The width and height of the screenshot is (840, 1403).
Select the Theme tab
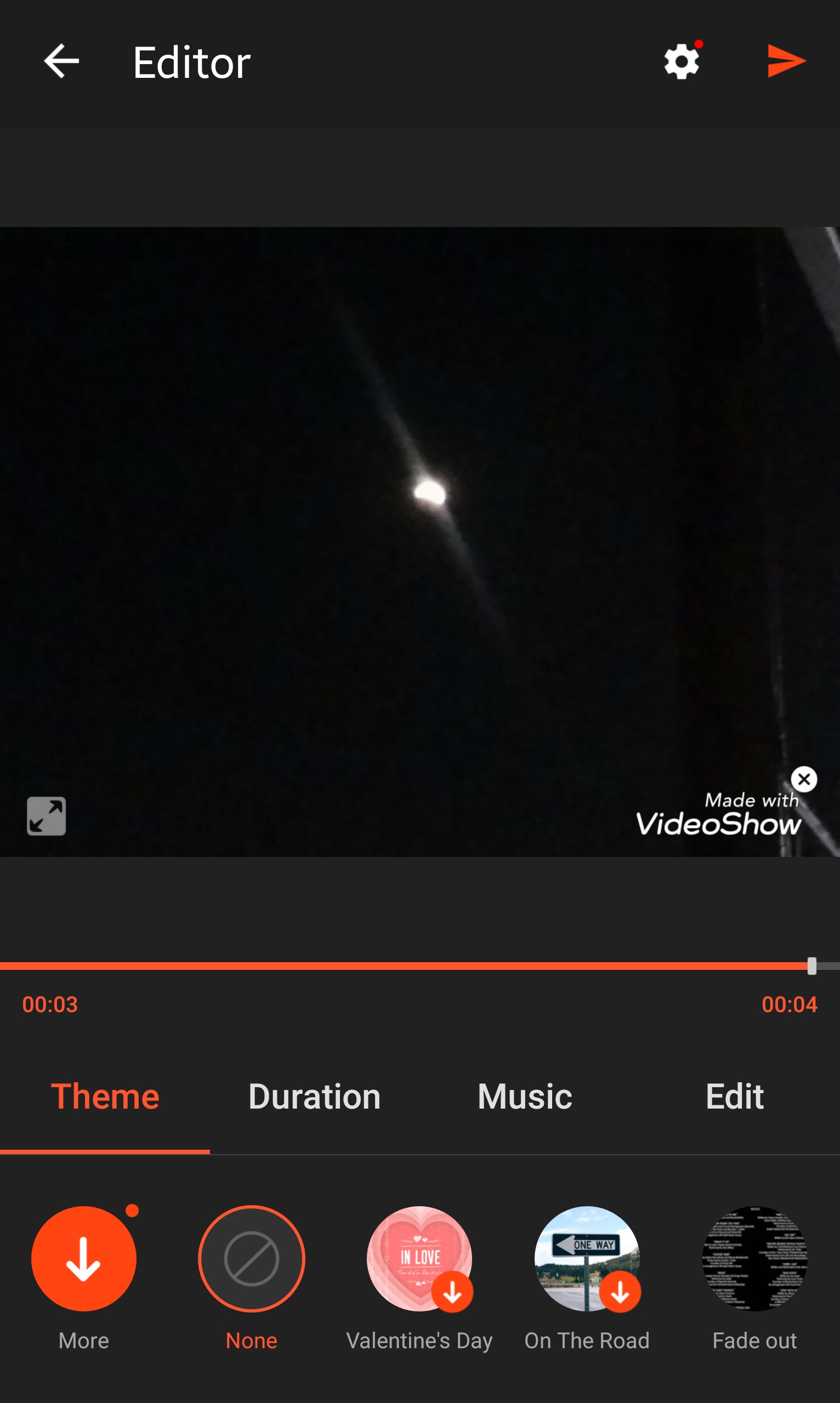tap(105, 1097)
